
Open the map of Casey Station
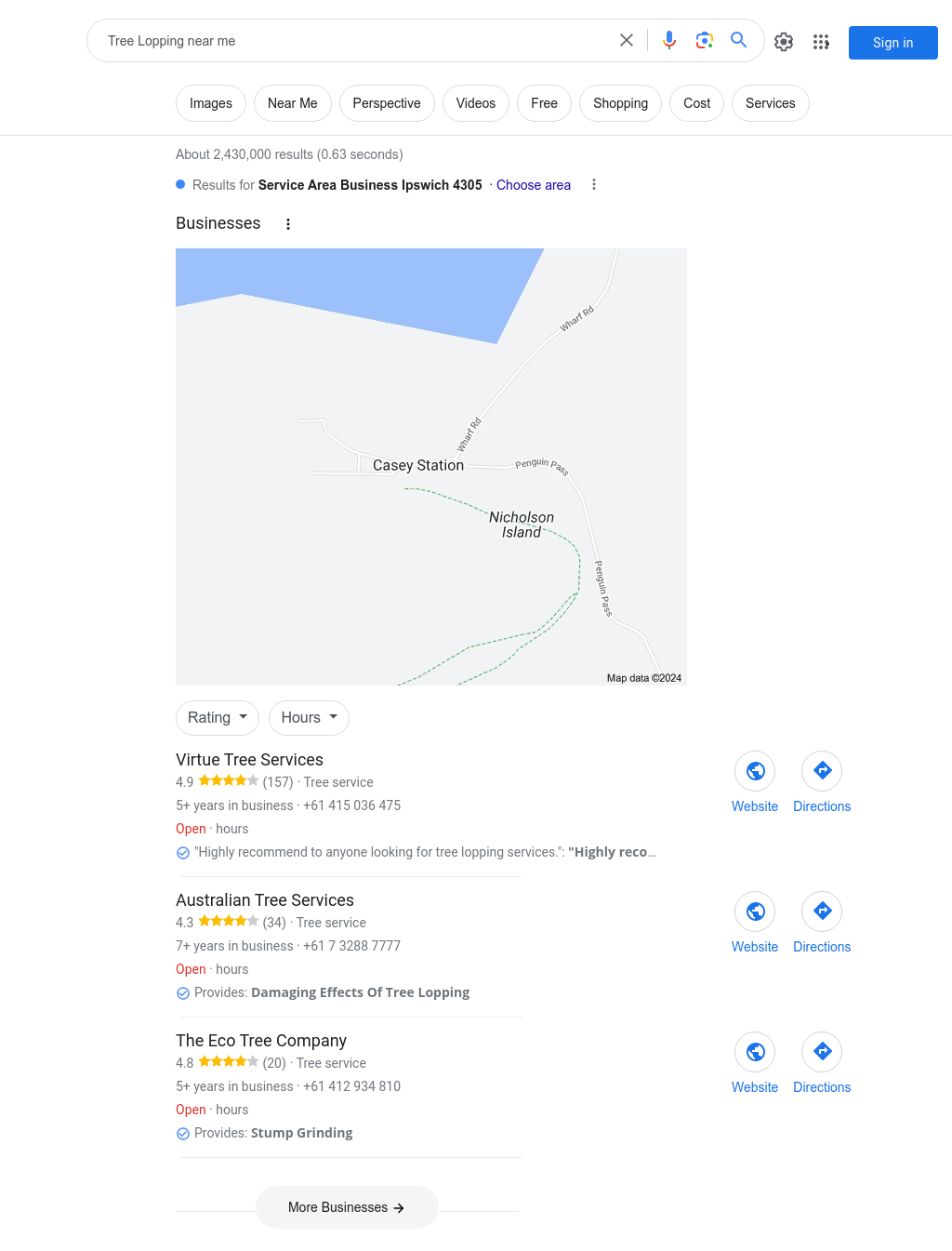click(430, 466)
